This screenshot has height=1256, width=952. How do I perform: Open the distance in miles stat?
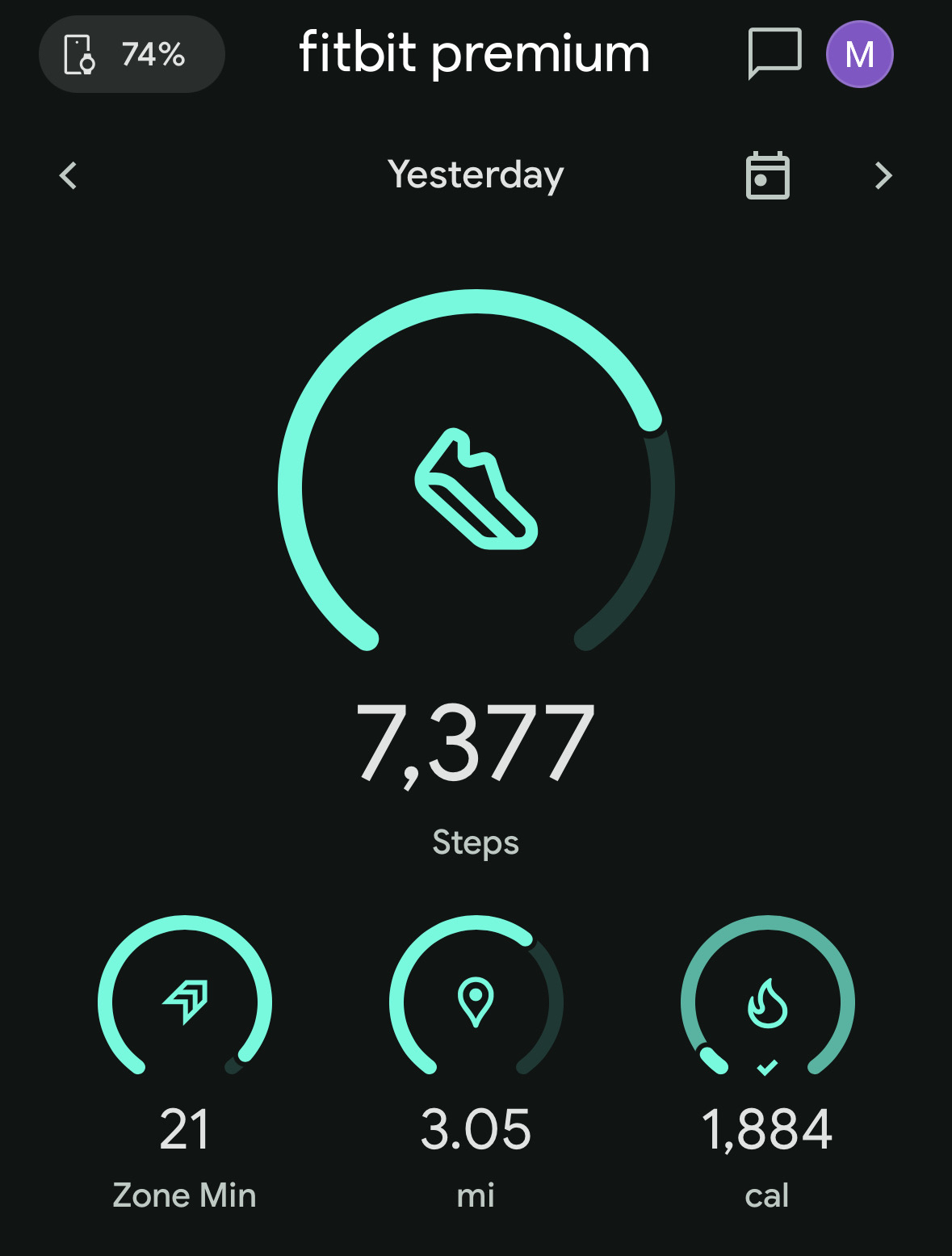click(x=476, y=1003)
